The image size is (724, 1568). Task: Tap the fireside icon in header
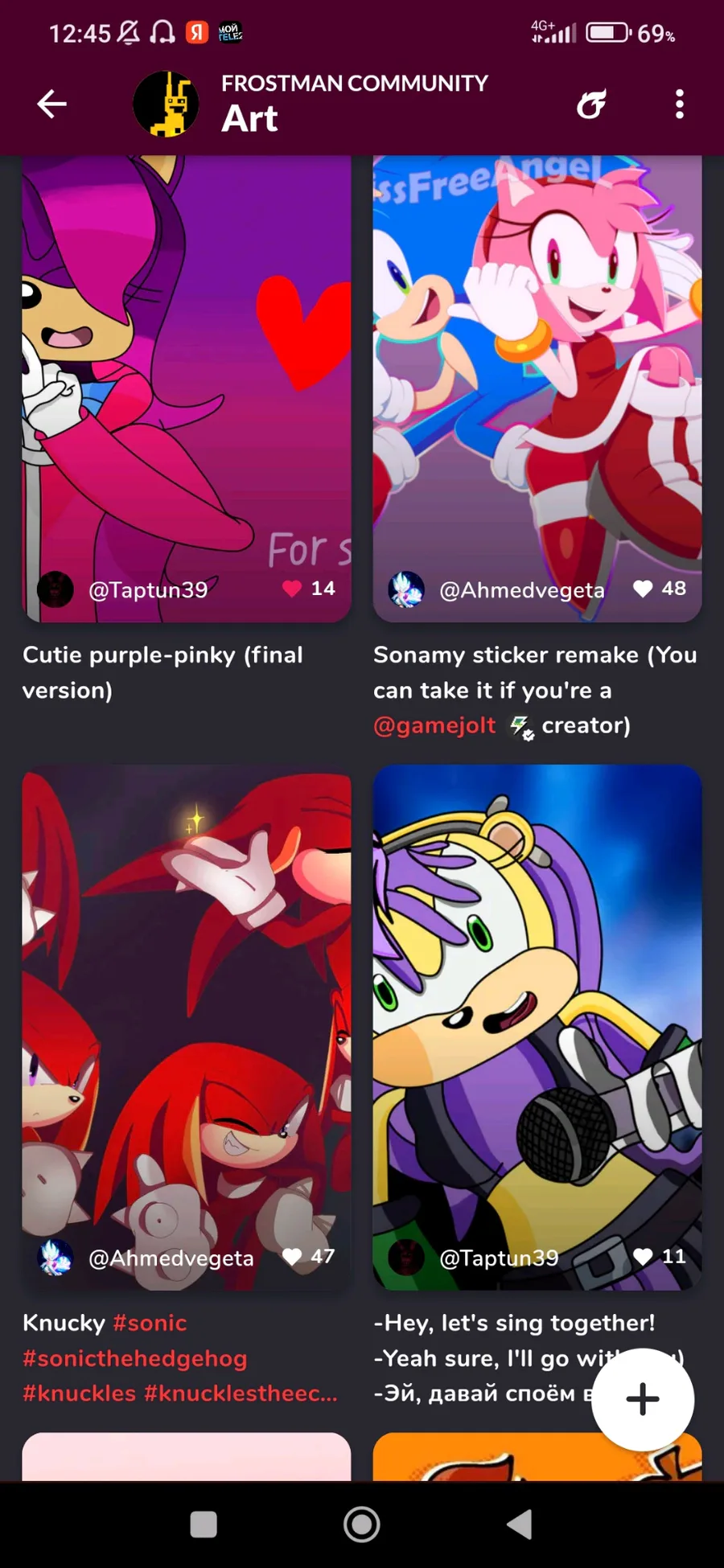591,104
